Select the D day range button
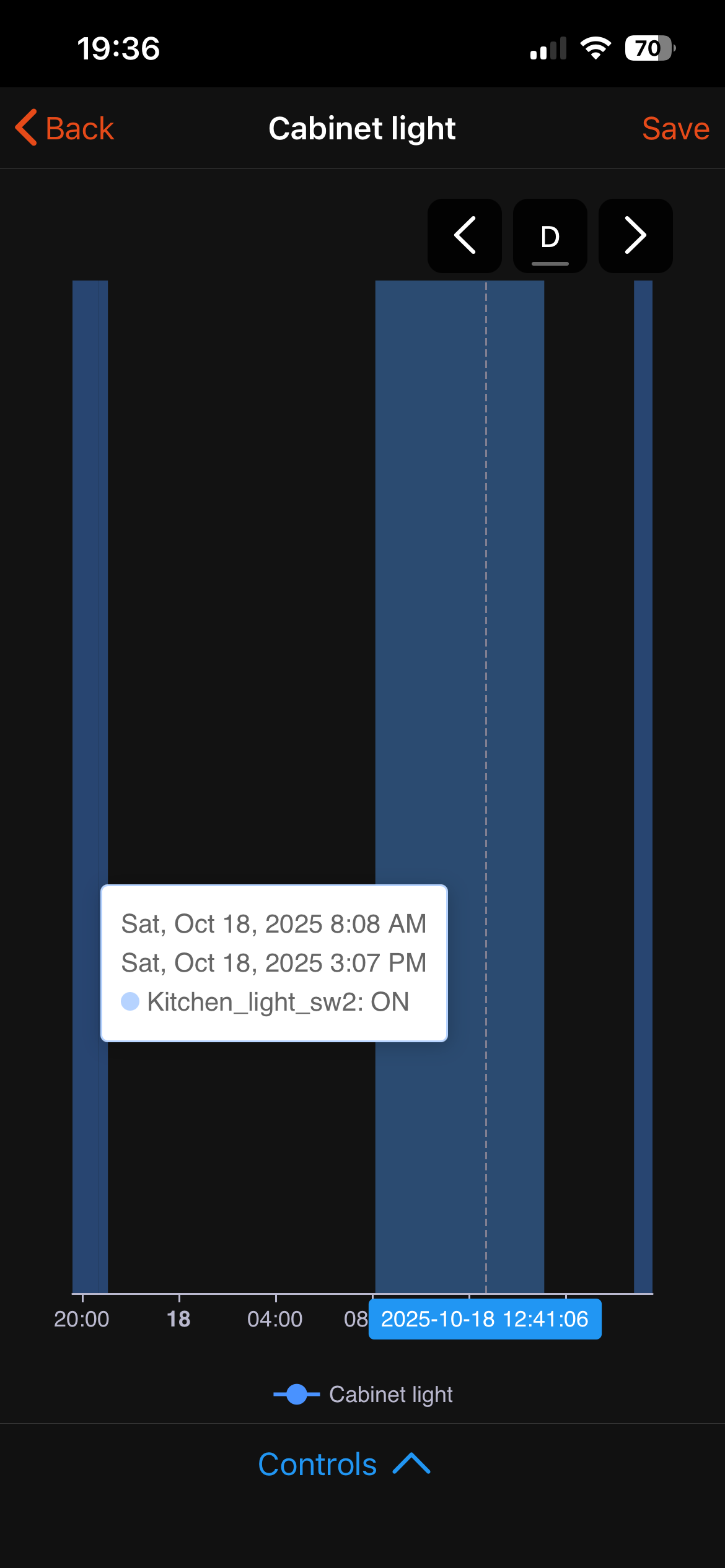Screen dimensions: 725x1568 pos(550,235)
